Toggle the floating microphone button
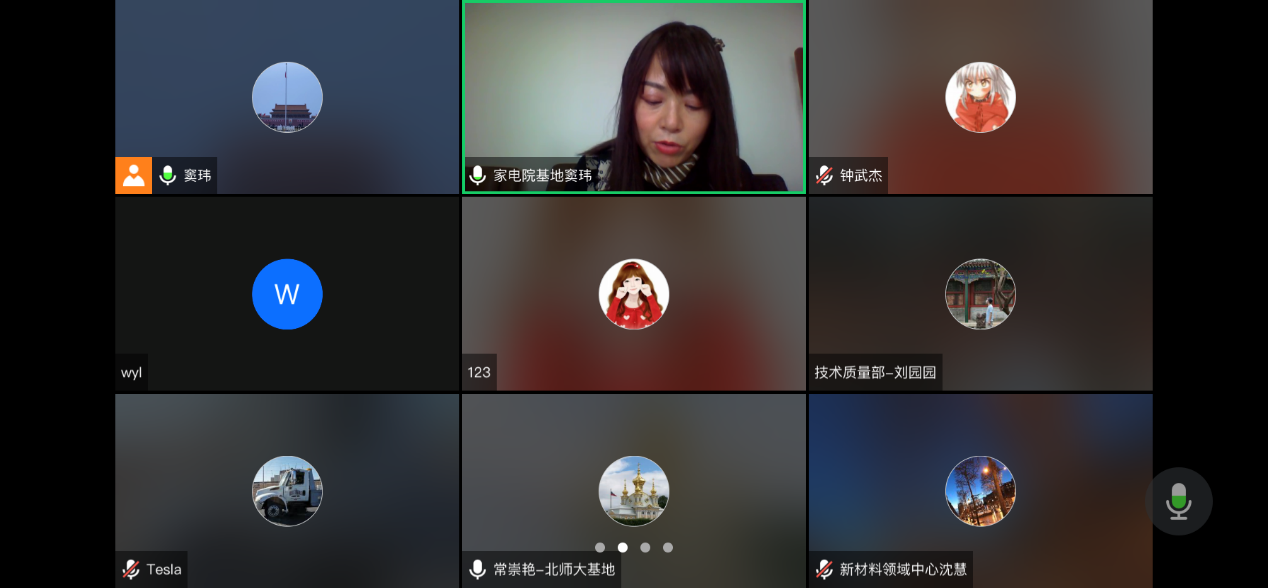This screenshot has height=588, width=1268. [x=1179, y=501]
